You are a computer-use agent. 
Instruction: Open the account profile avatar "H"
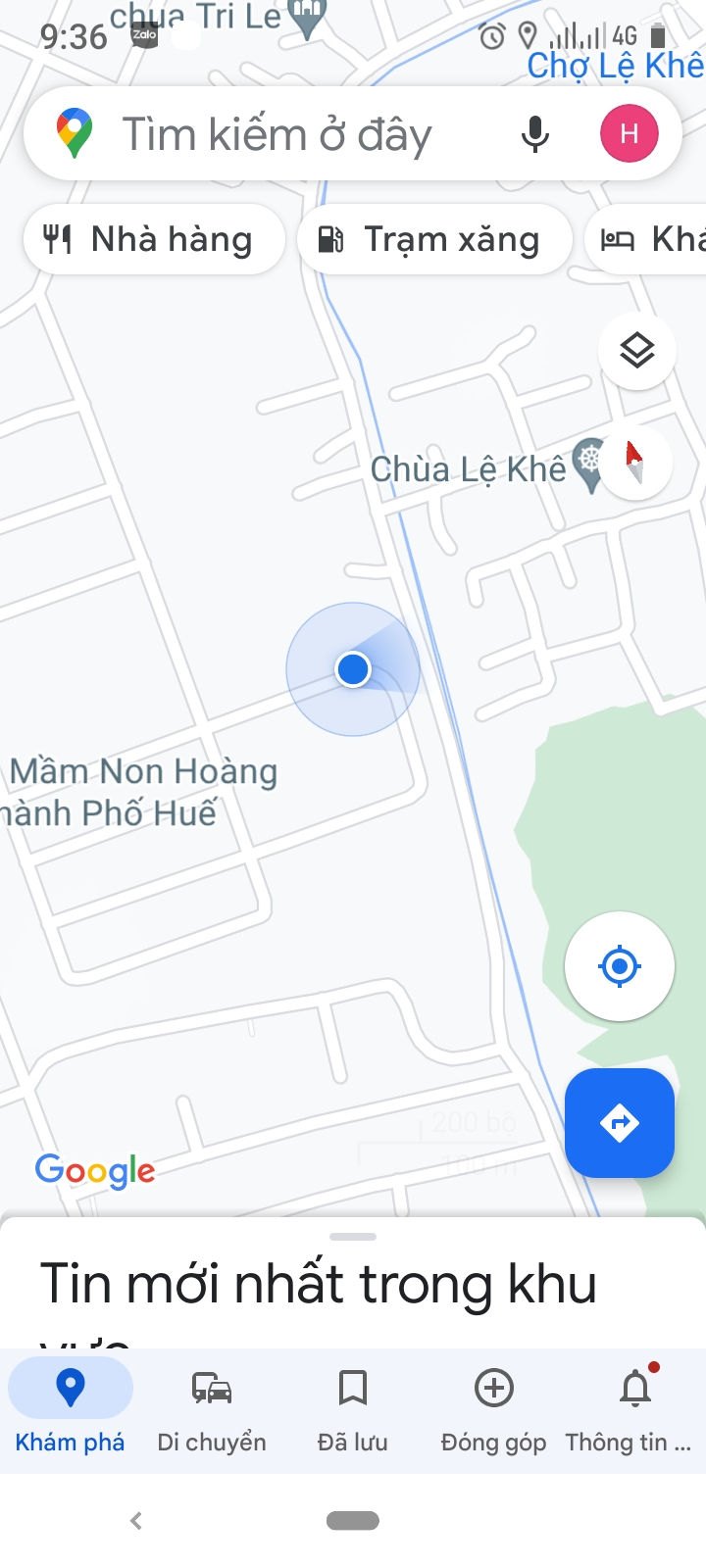(630, 133)
